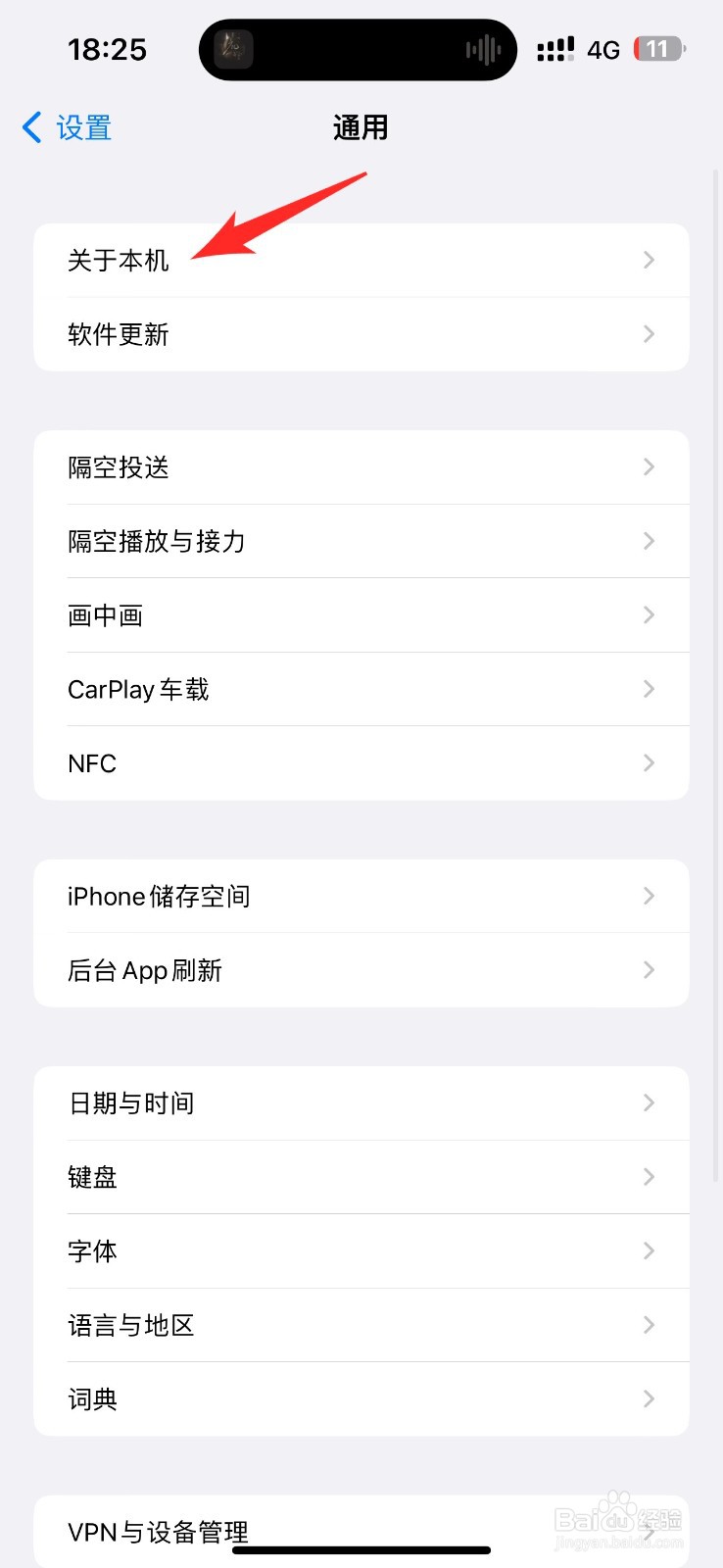
Task: Tap the audio waveform icon in the Dynamic Island
Action: point(481,49)
